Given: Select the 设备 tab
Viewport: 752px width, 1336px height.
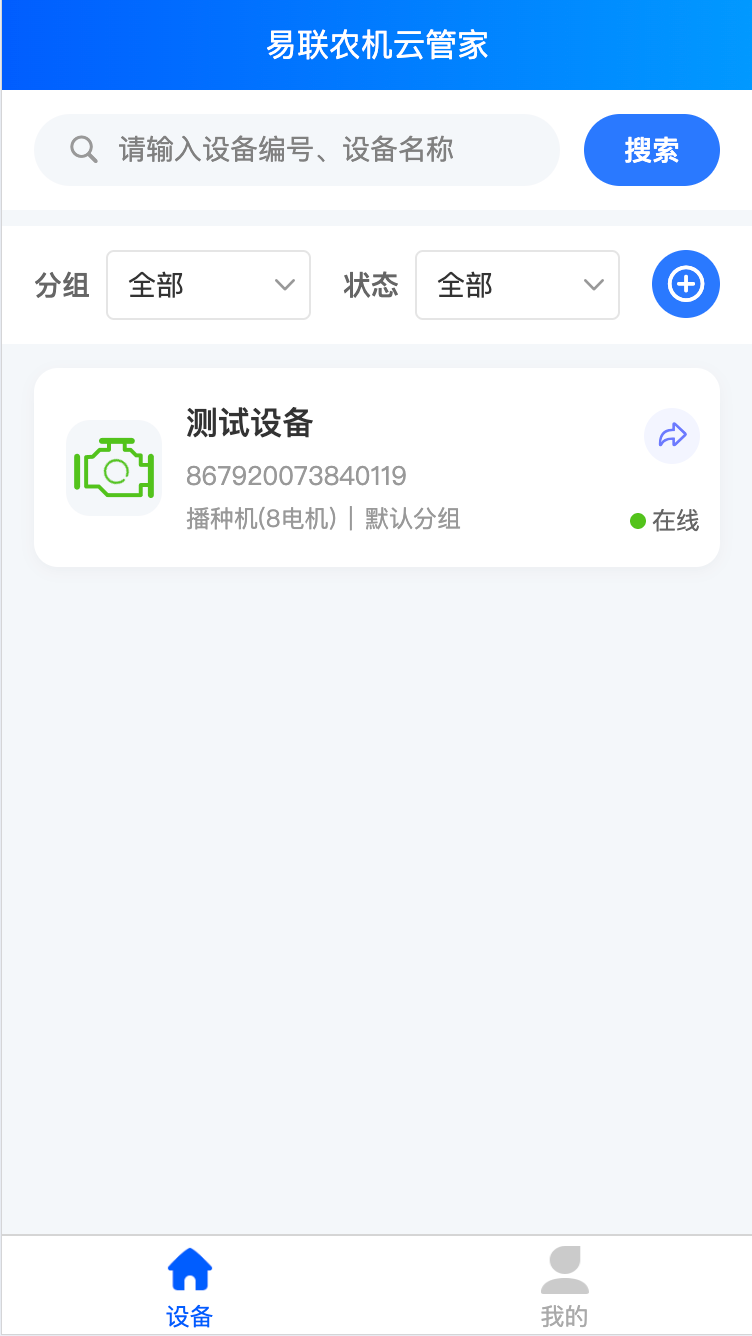Looking at the screenshot, I should [x=189, y=1286].
